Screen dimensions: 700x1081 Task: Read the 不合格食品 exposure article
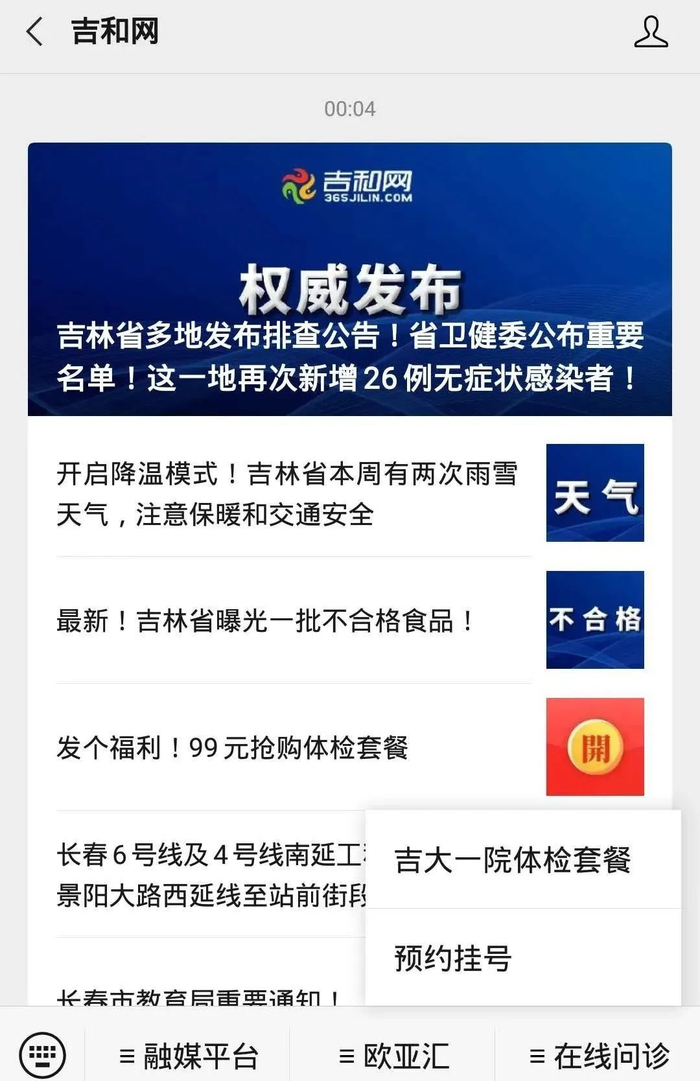(x=350, y=620)
